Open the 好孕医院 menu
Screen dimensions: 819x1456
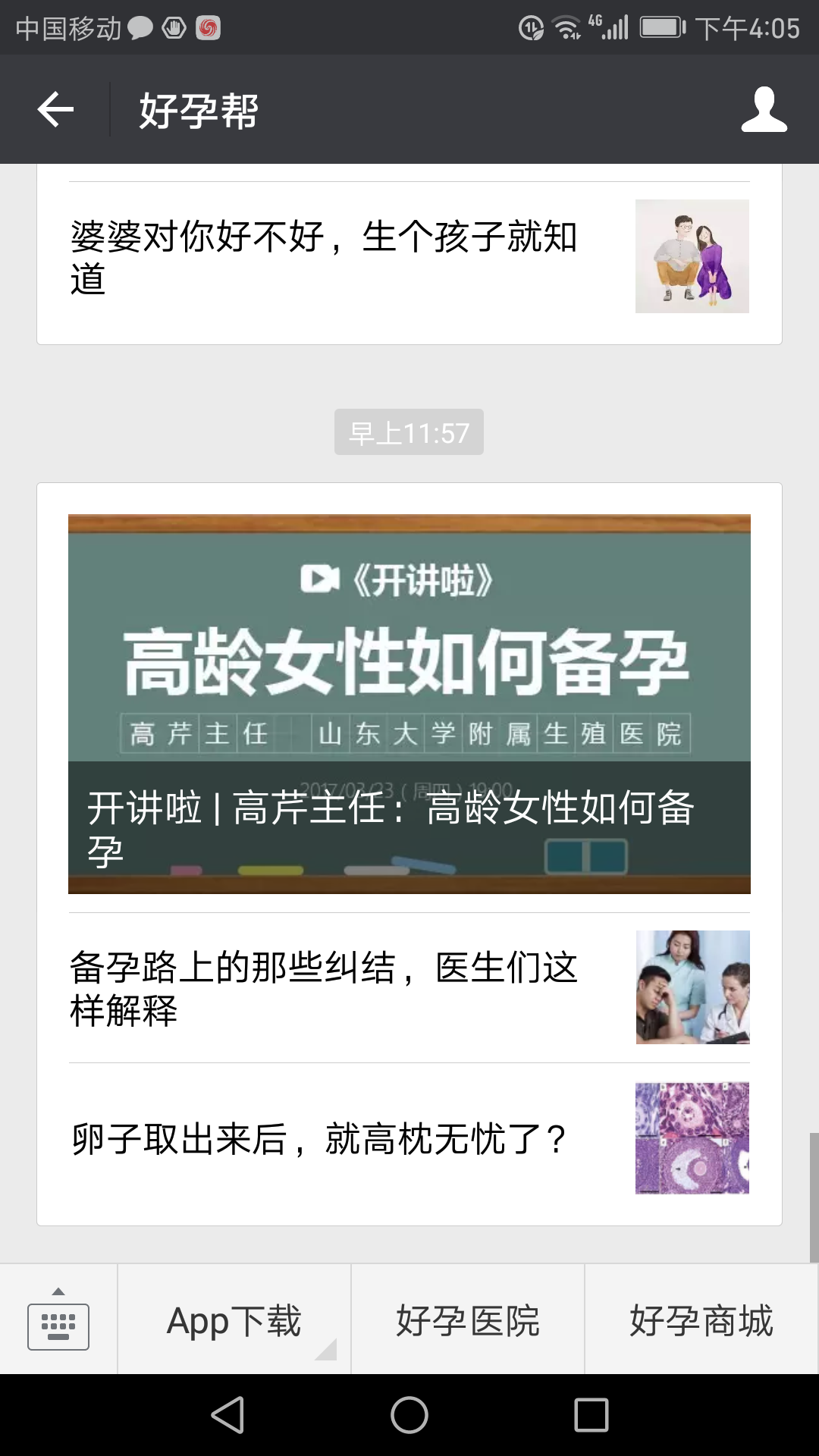click(x=468, y=1320)
